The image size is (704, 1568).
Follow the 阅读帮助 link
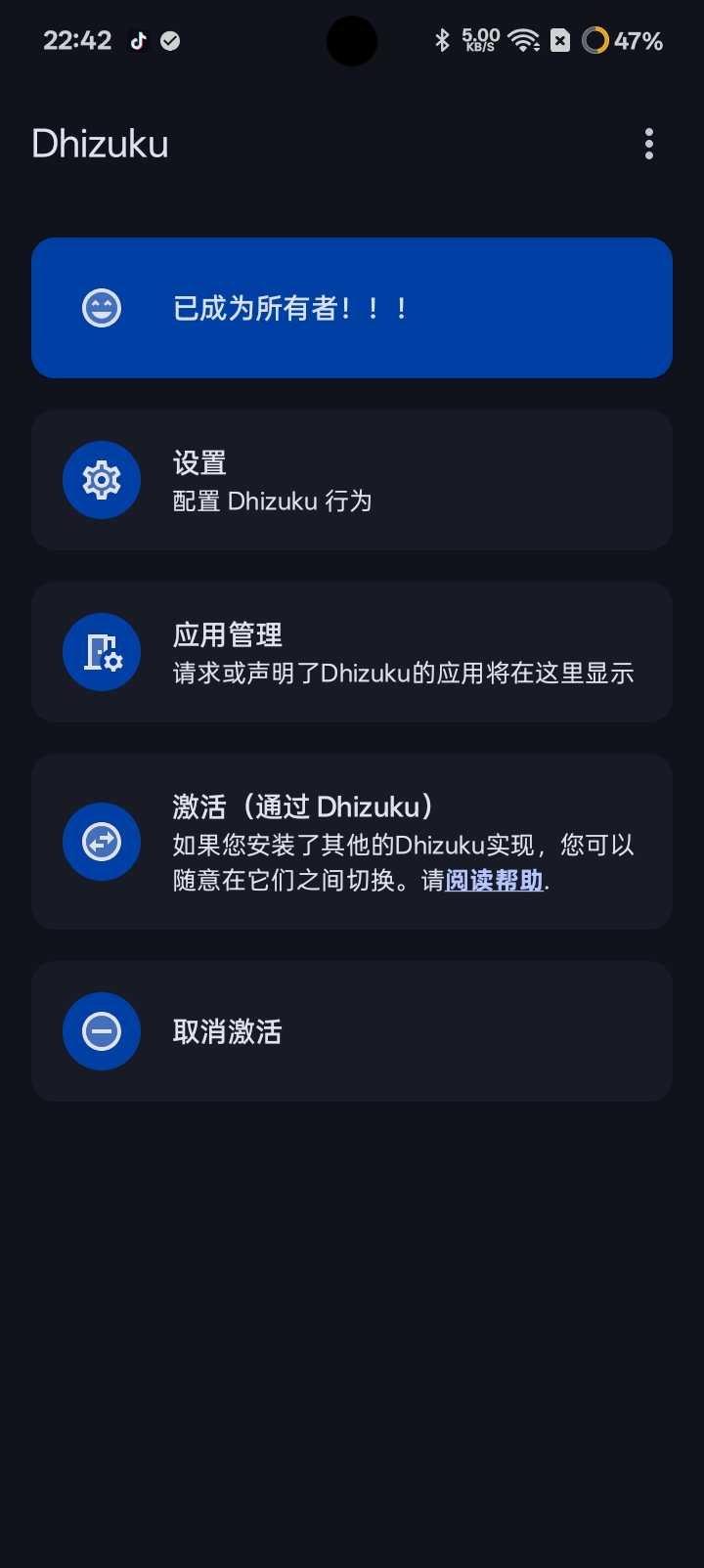click(x=494, y=881)
